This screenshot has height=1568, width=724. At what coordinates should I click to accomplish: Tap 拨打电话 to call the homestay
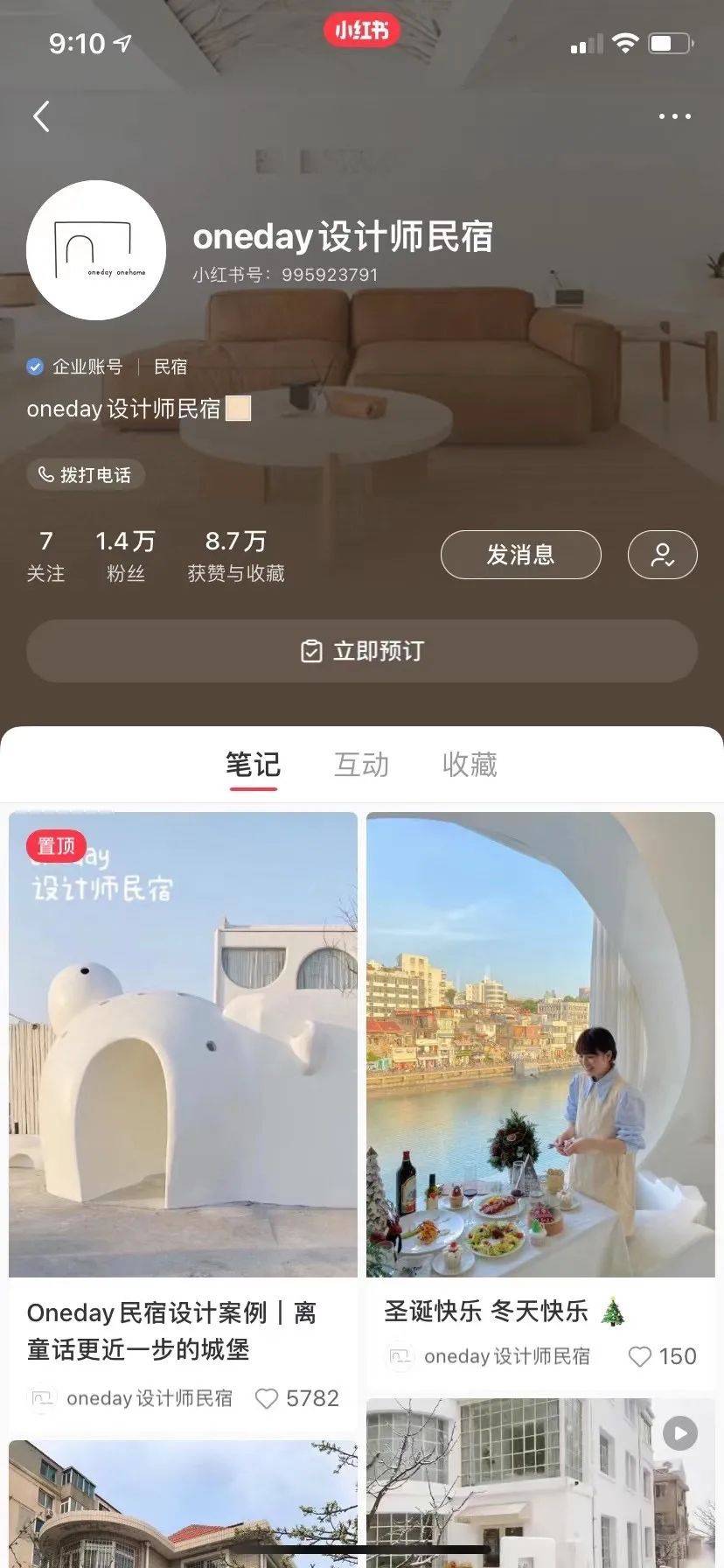tap(86, 475)
